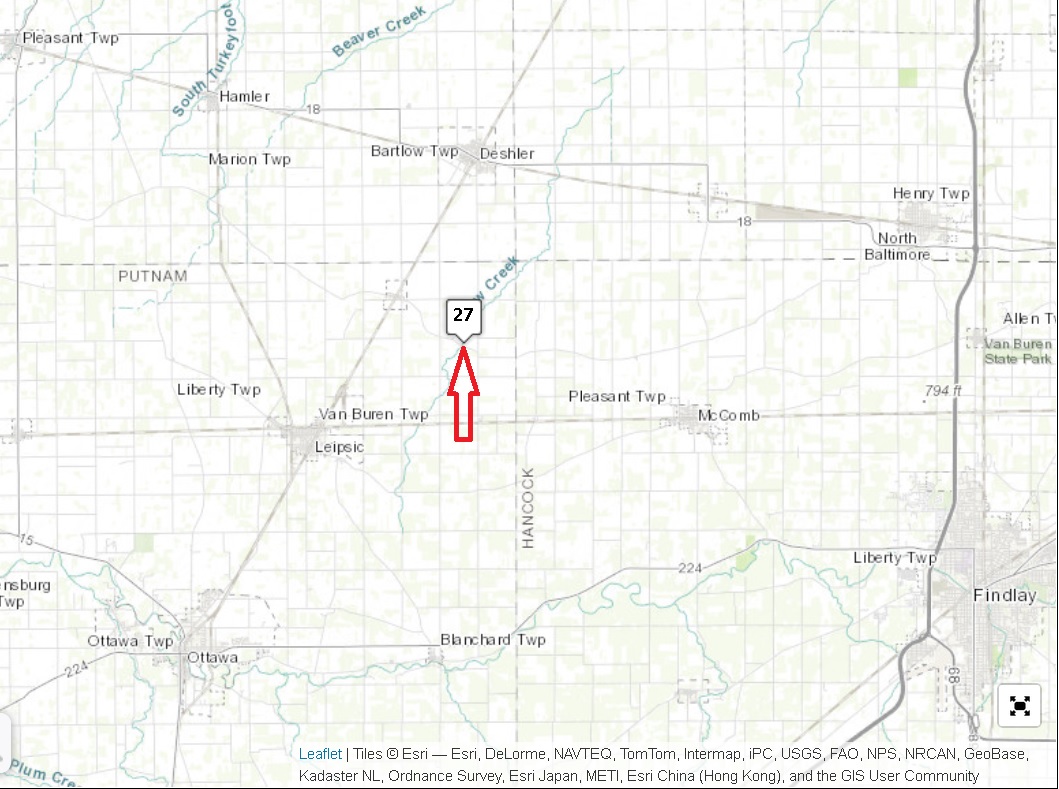Open the Leaflet attribution link
This screenshot has width=1059, height=789.
(319, 754)
